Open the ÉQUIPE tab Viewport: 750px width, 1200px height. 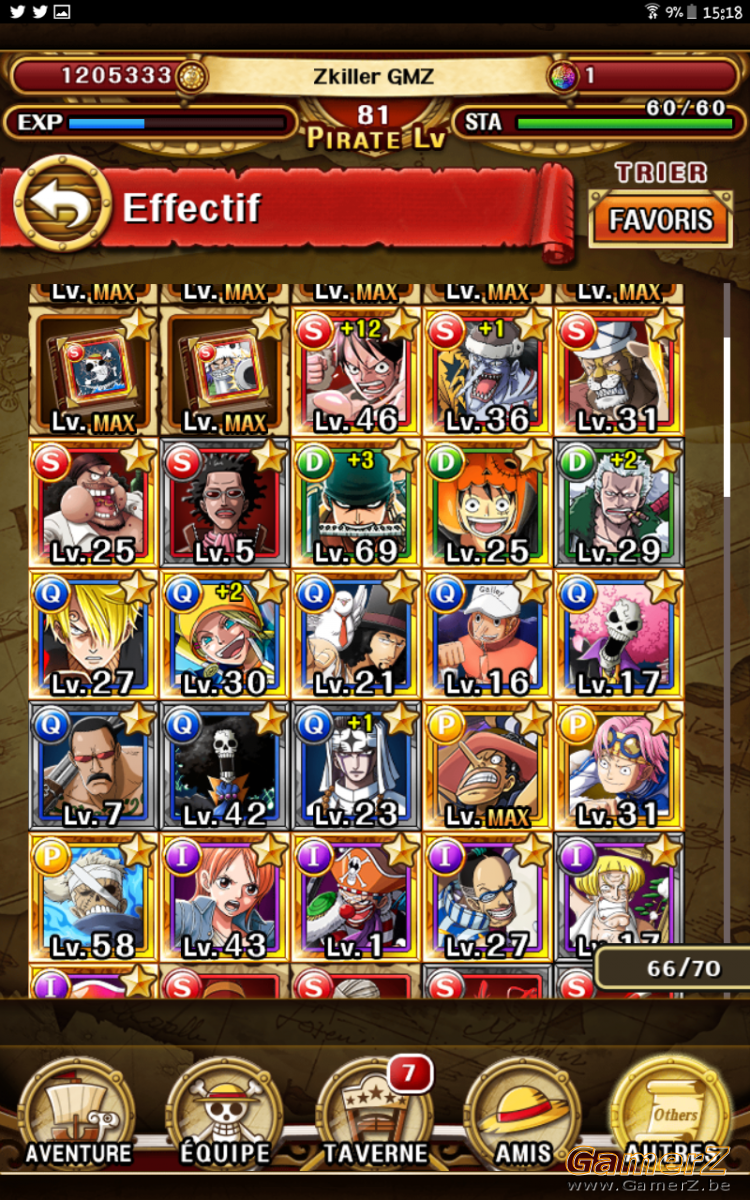(x=225, y=1114)
